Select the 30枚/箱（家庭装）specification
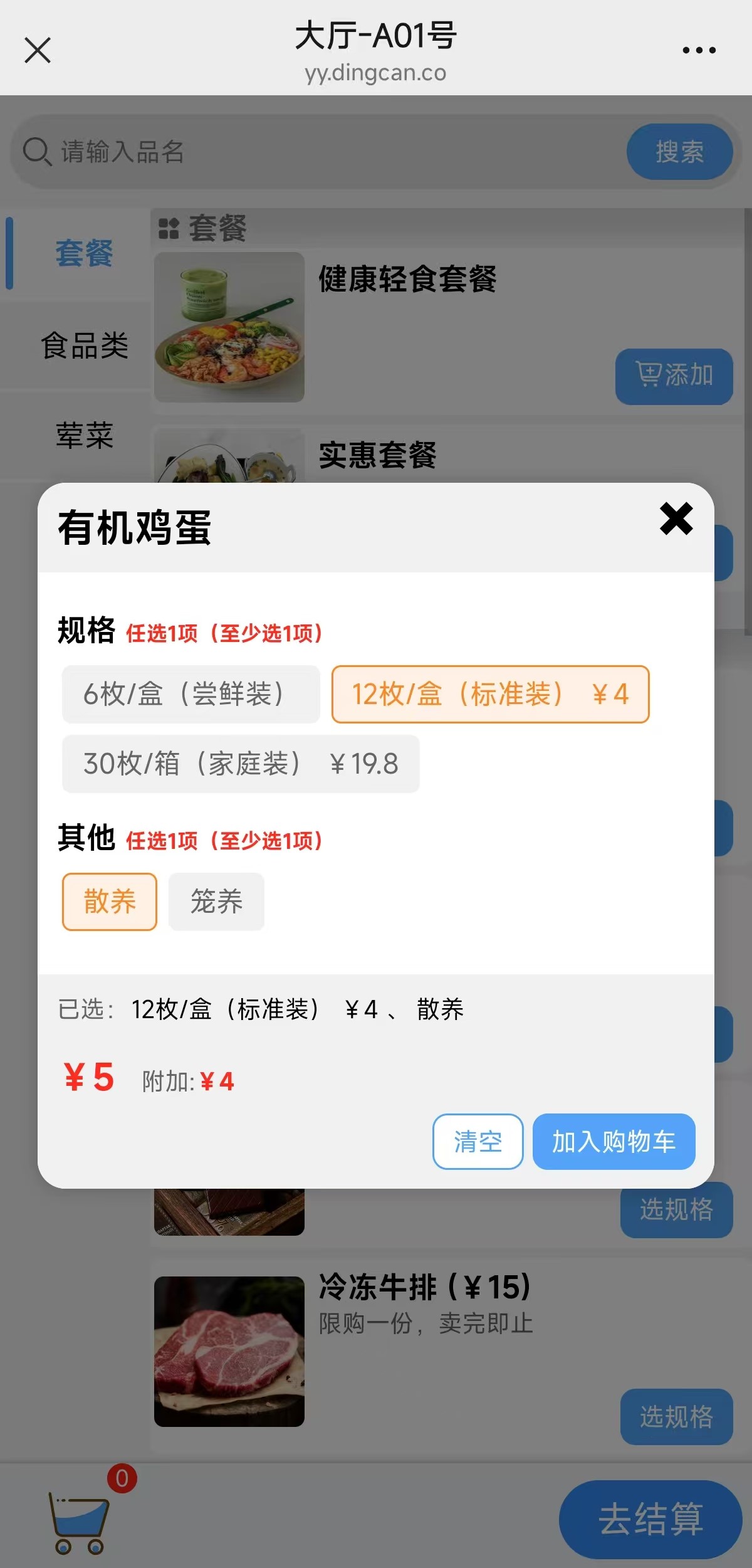 tap(239, 764)
